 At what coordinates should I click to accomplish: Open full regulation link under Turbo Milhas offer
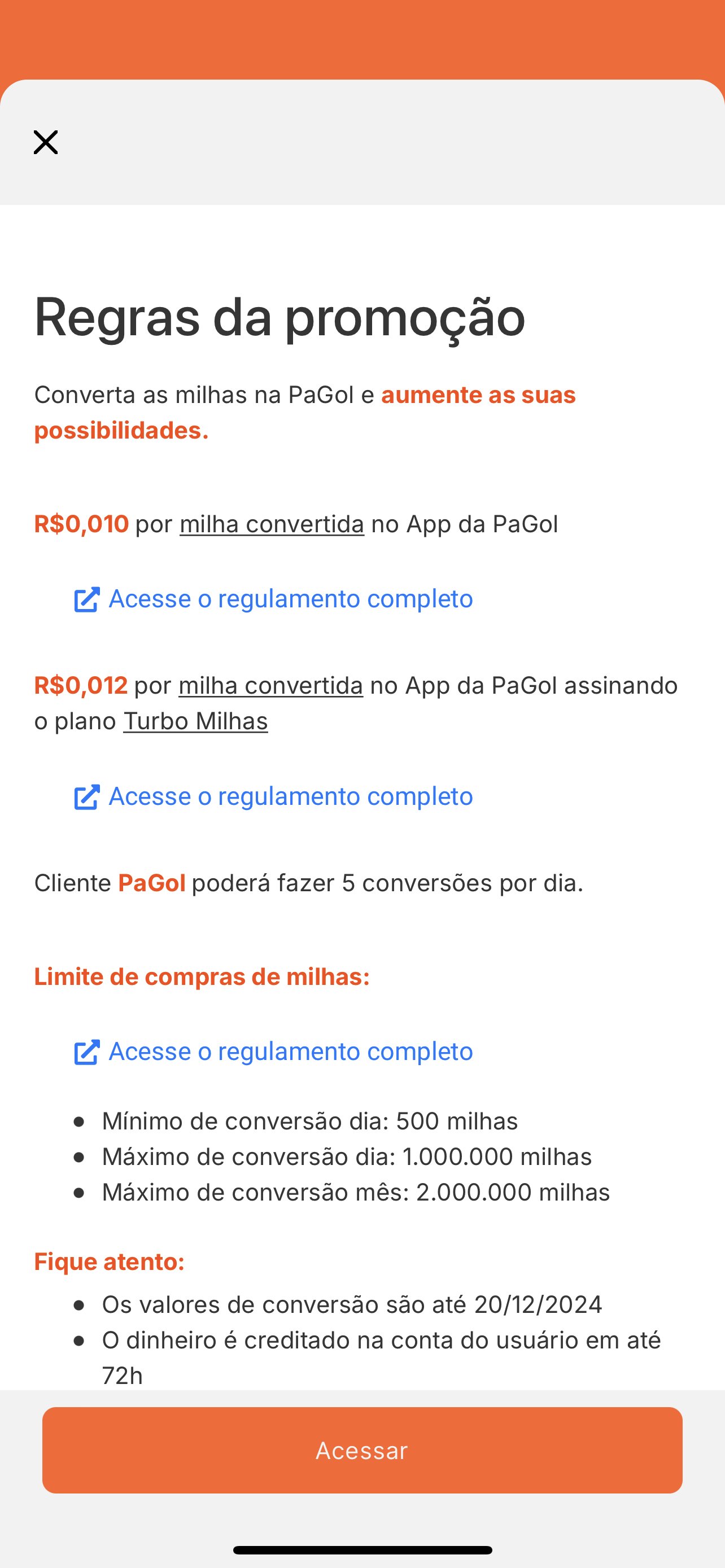click(273, 796)
